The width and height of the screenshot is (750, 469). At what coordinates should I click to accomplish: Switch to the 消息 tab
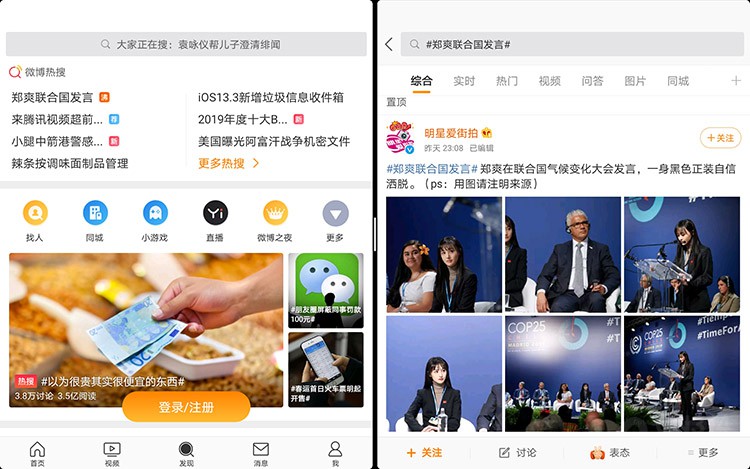coord(260,453)
